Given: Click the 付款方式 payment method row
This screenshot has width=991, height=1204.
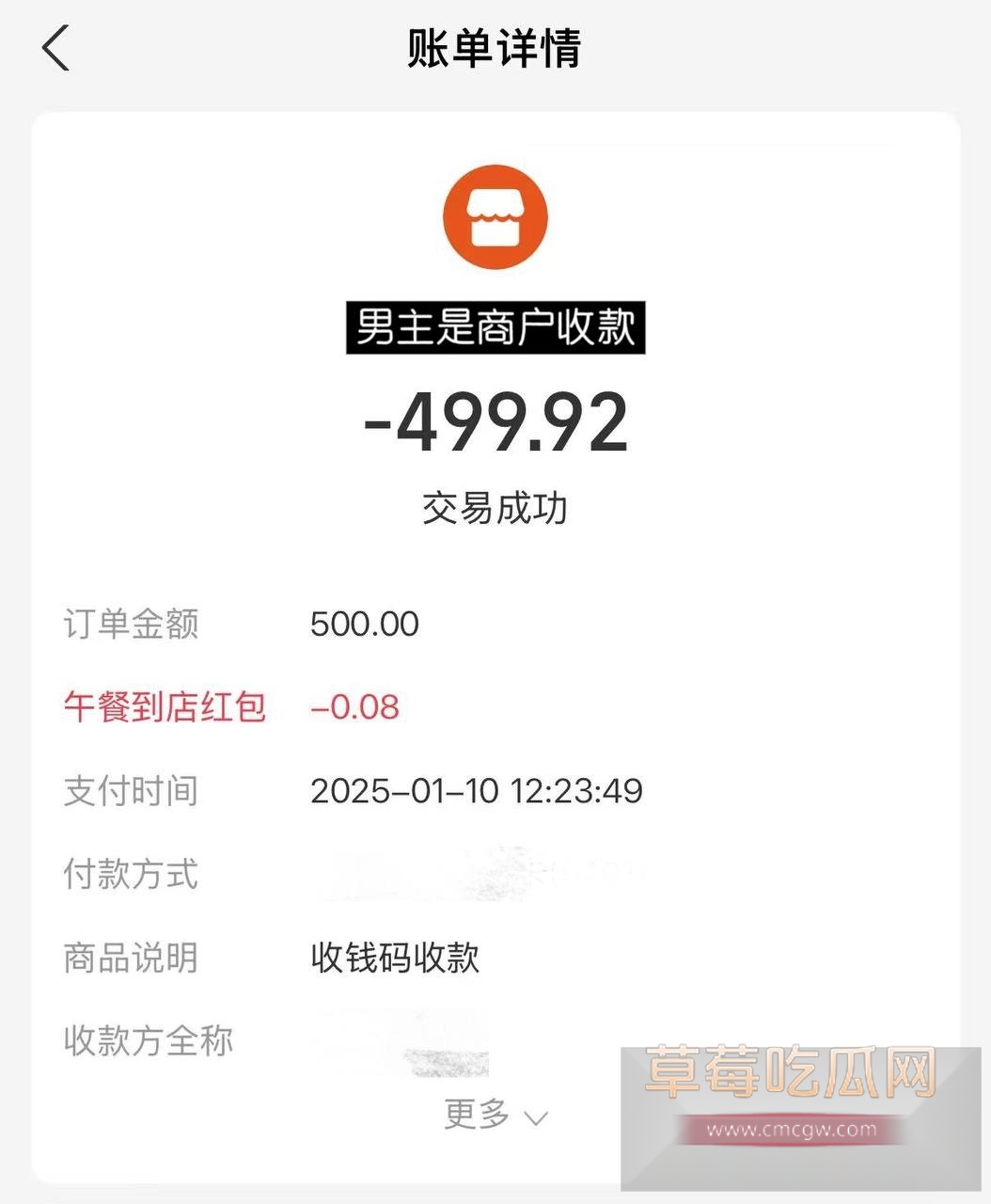Looking at the screenshot, I should coord(131,876).
